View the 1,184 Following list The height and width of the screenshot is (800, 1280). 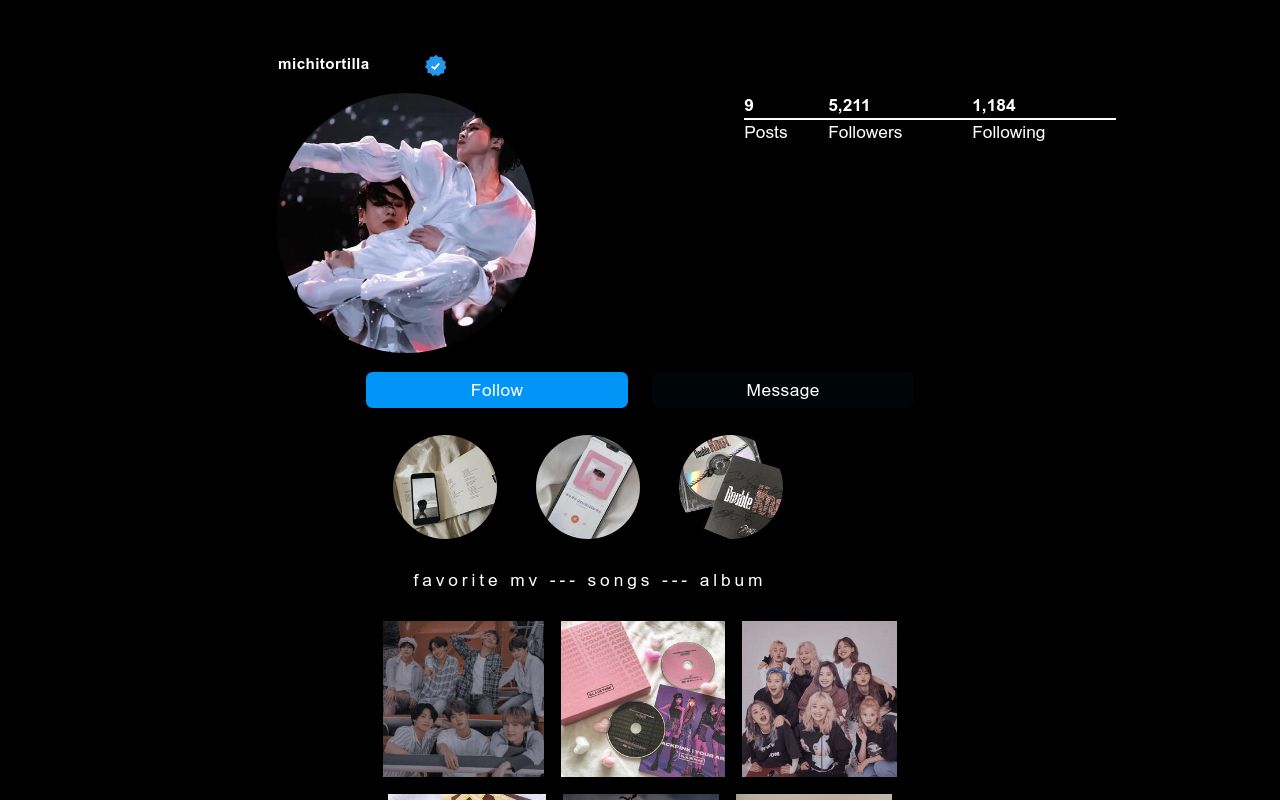tap(1007, 119)
